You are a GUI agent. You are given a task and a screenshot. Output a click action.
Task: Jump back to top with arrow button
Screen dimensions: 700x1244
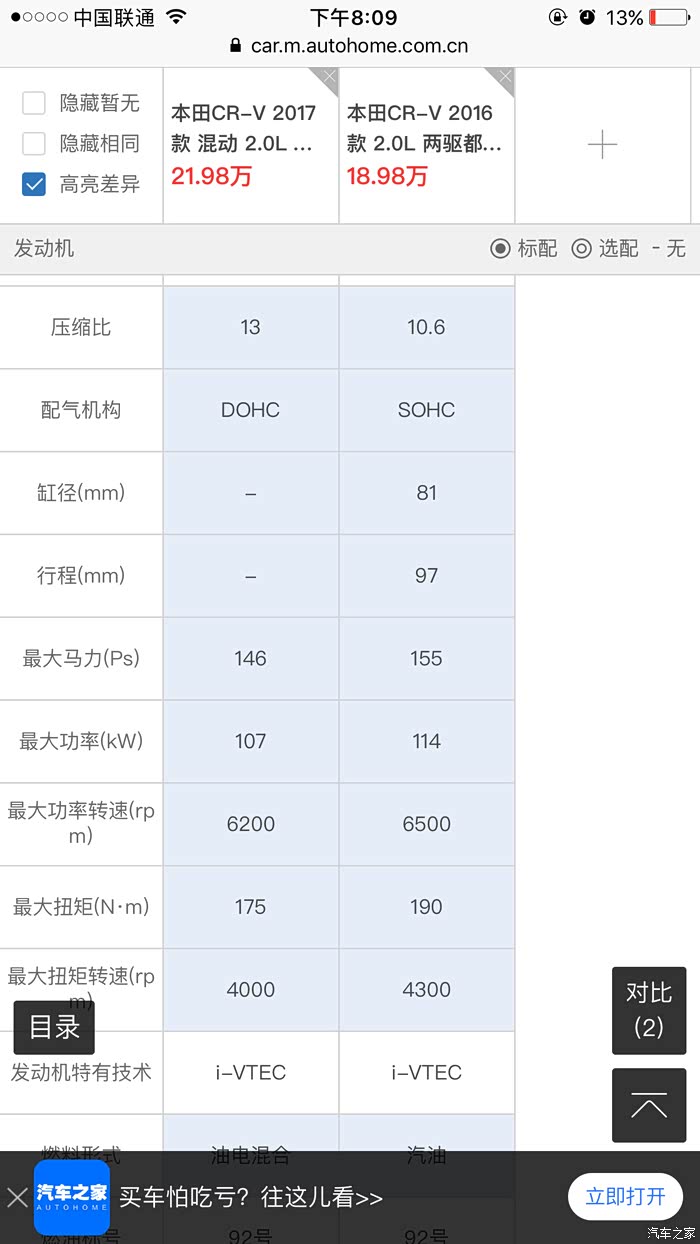(x=649, y=1105)
